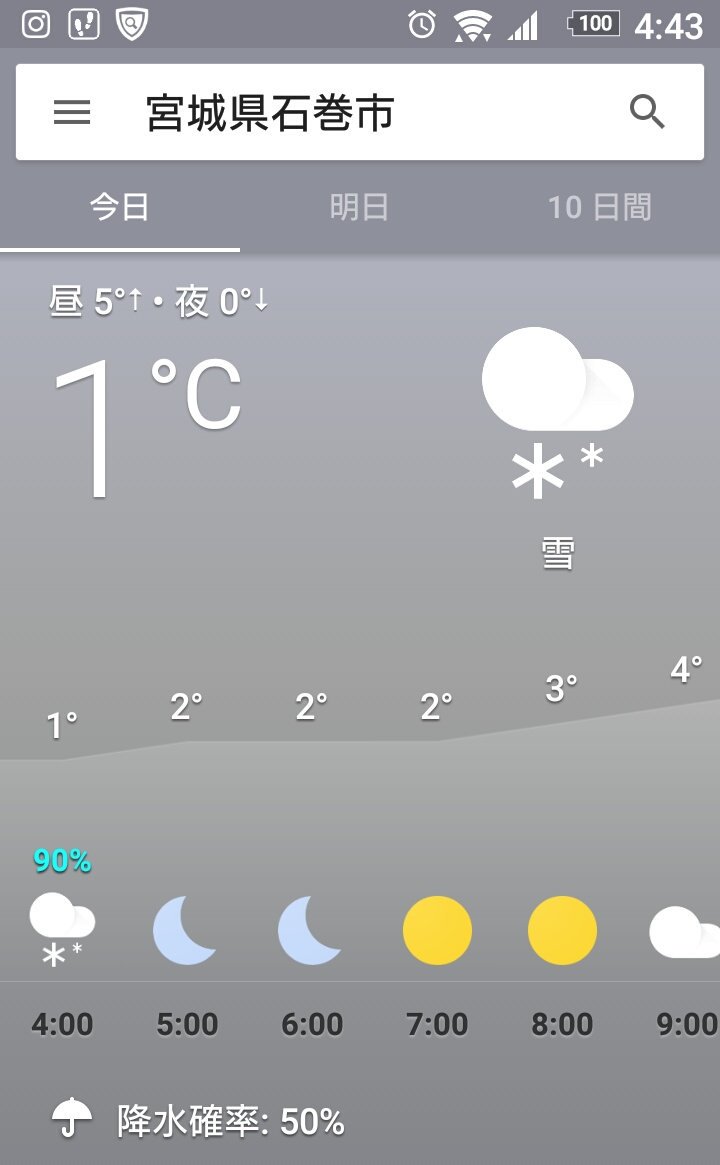Open the 10 日間 forecast tab
This screenshot has height=1165, width=720.
(600, 207)
